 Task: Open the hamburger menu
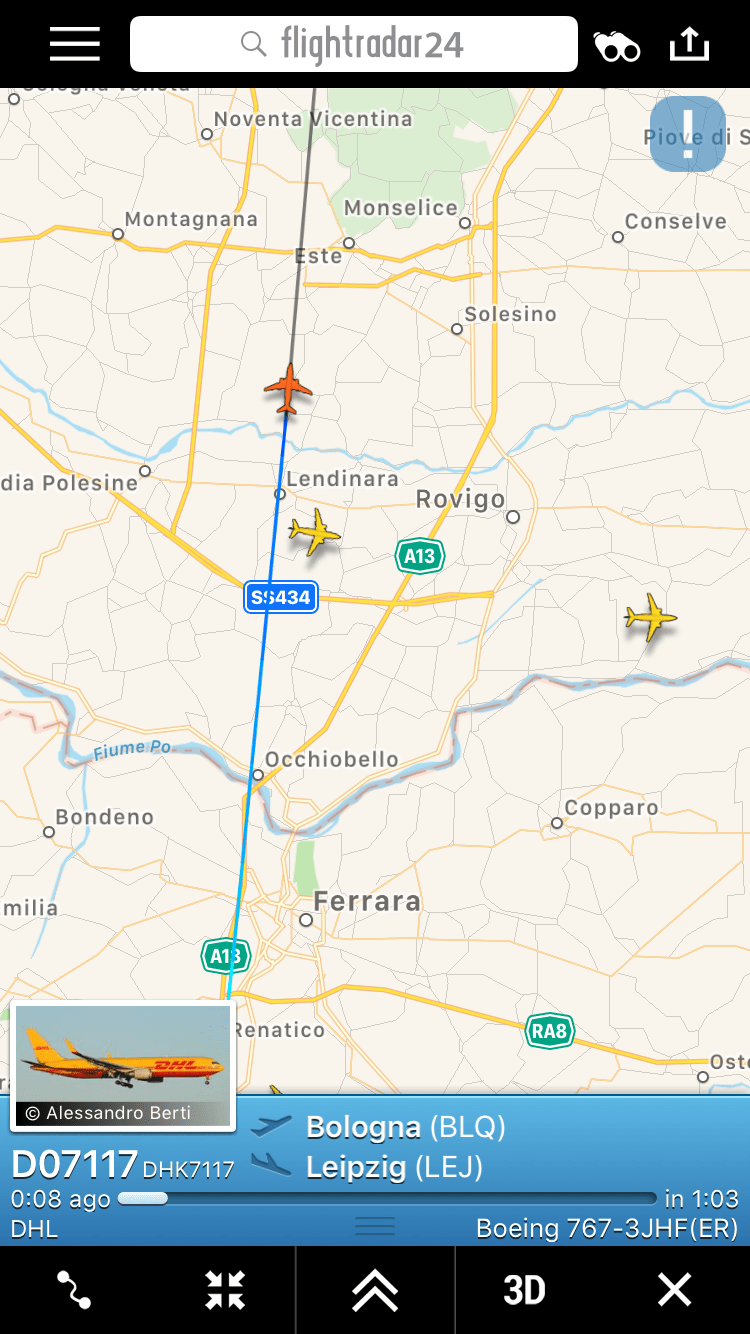tap(75, 44)
